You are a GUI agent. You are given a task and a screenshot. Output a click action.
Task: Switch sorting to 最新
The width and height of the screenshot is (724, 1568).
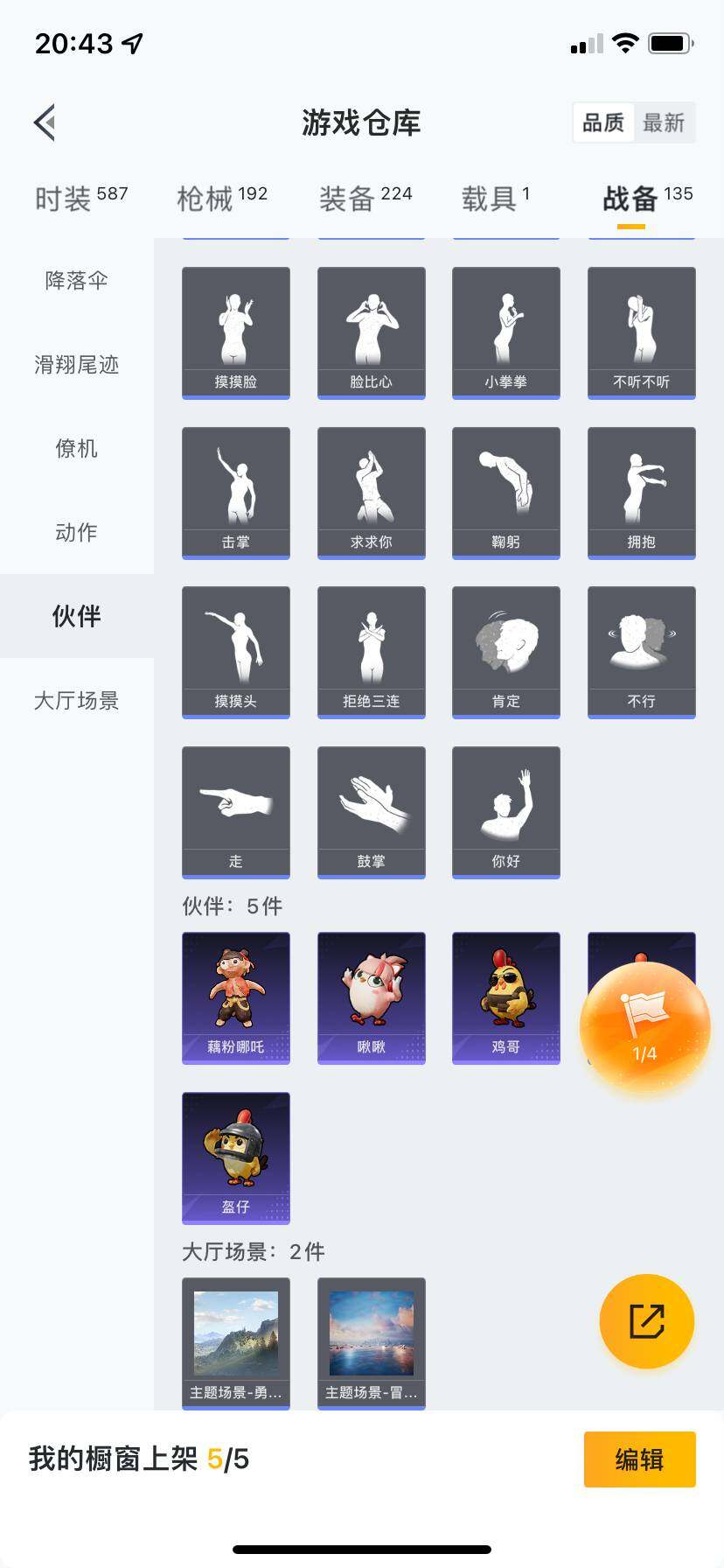[665, 123]
